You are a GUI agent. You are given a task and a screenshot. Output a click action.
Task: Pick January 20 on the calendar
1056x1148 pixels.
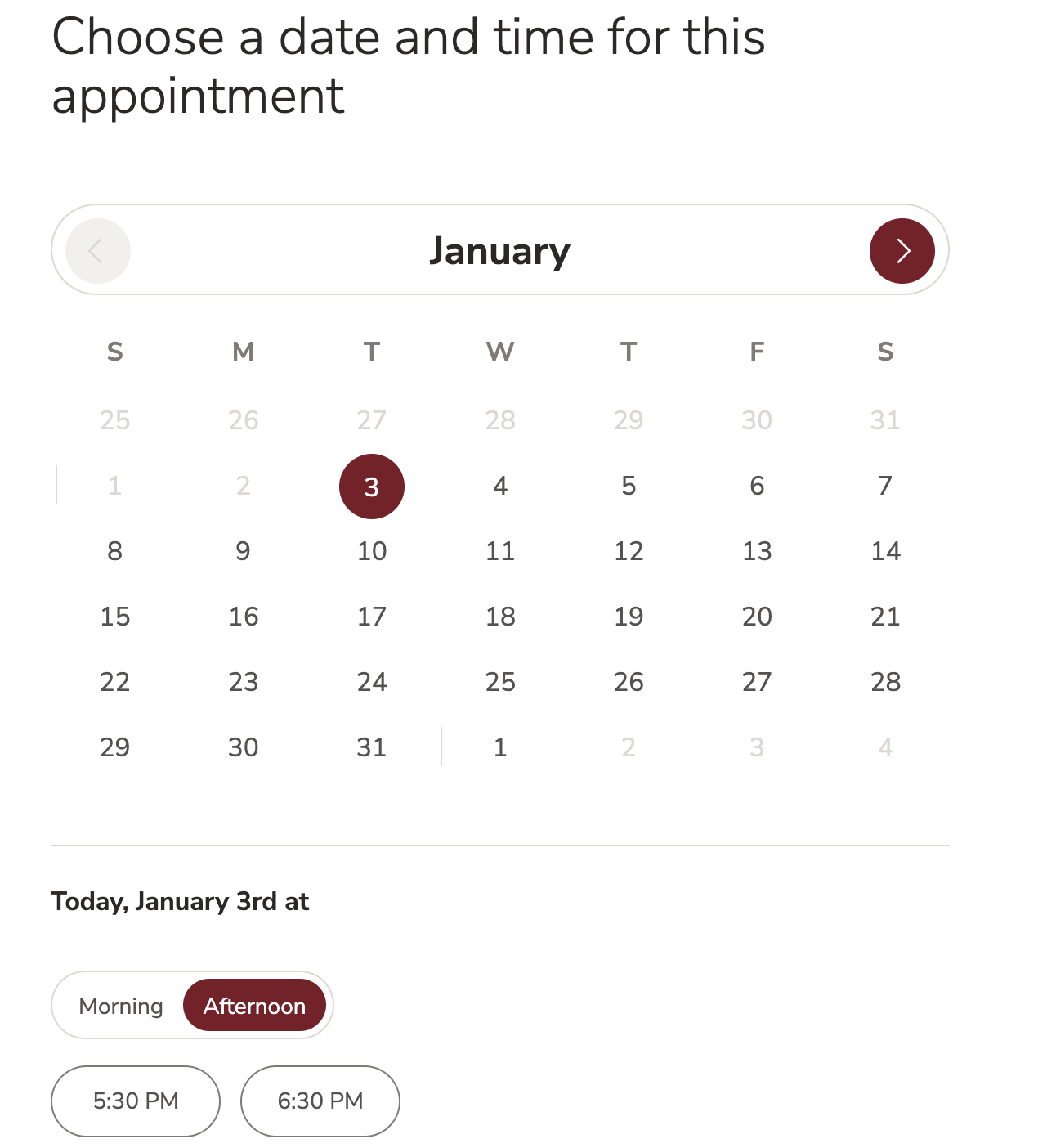click(757, 617)
